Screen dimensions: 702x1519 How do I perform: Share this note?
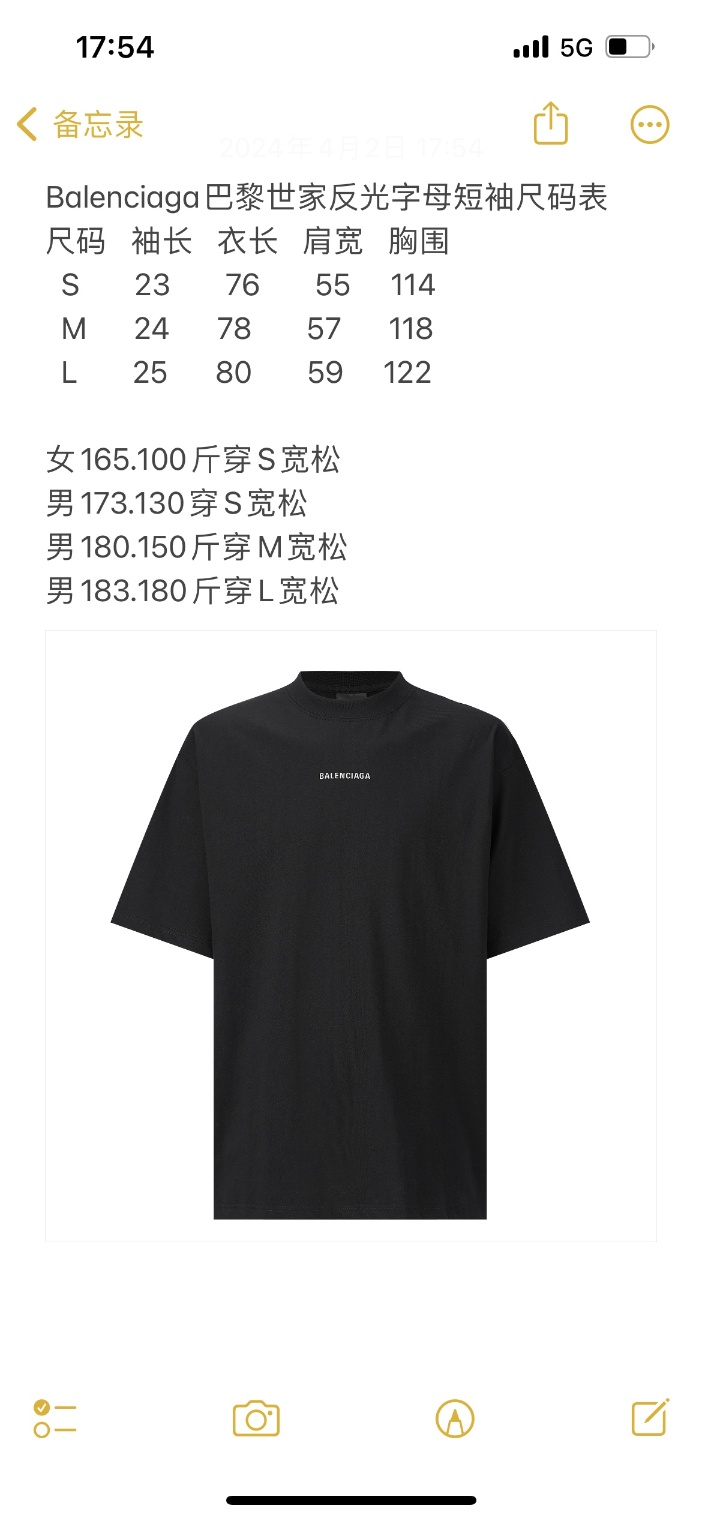coord(550,124)
